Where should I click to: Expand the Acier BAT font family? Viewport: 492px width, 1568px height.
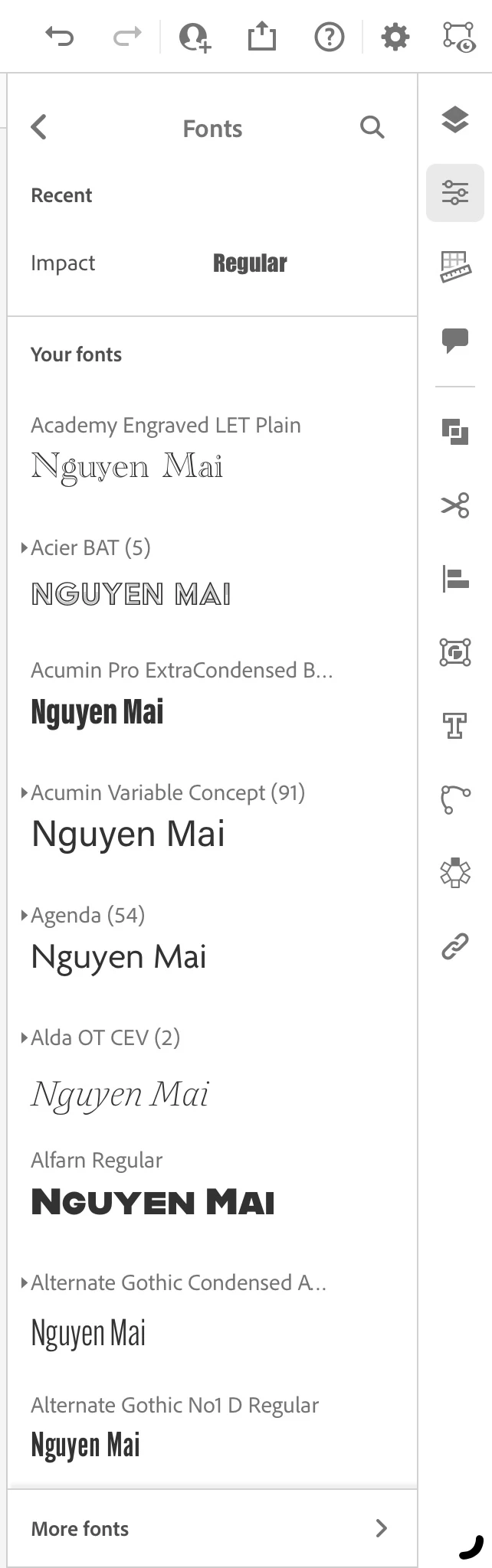[x=25, y=548]
